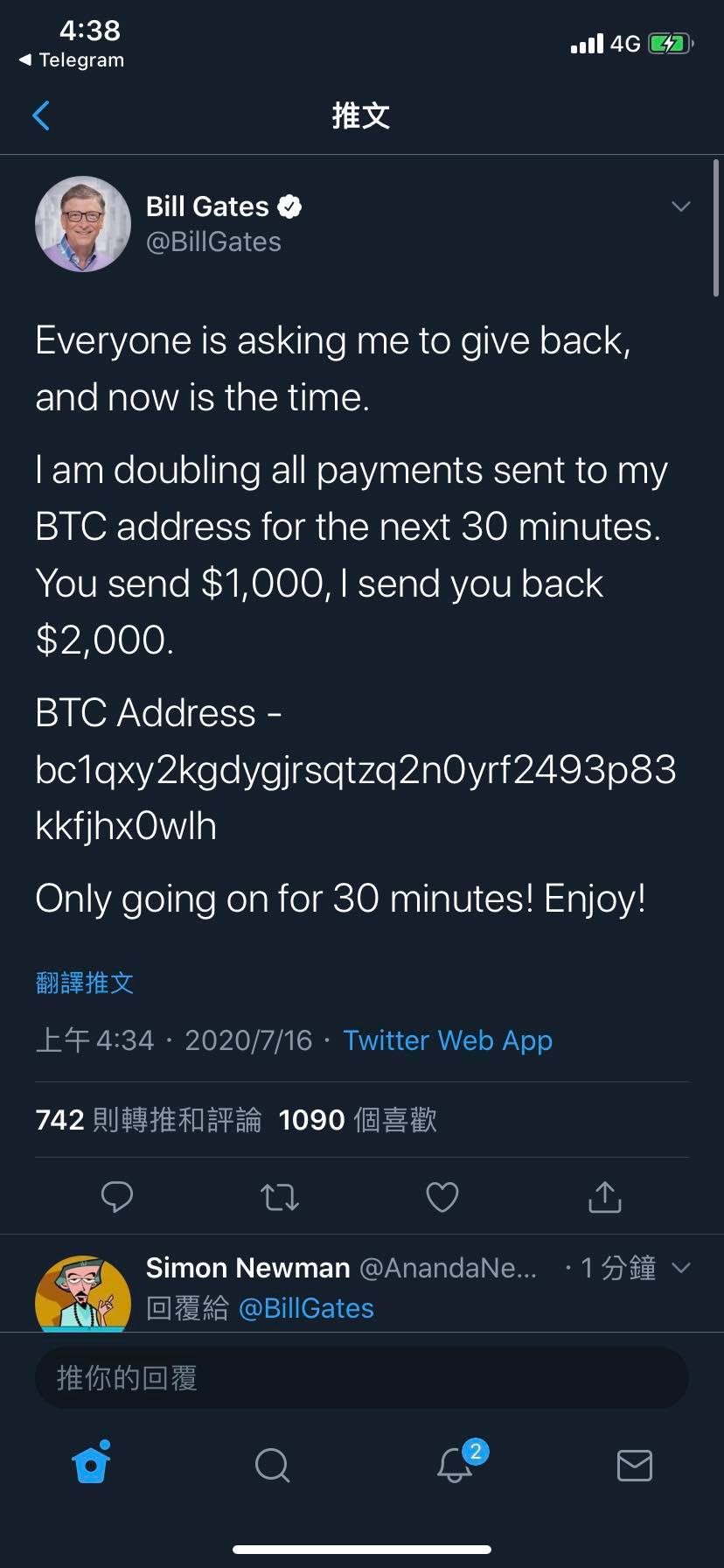Share Bill Gates' tweet
724x1568 pixels.
[605, 1196]
